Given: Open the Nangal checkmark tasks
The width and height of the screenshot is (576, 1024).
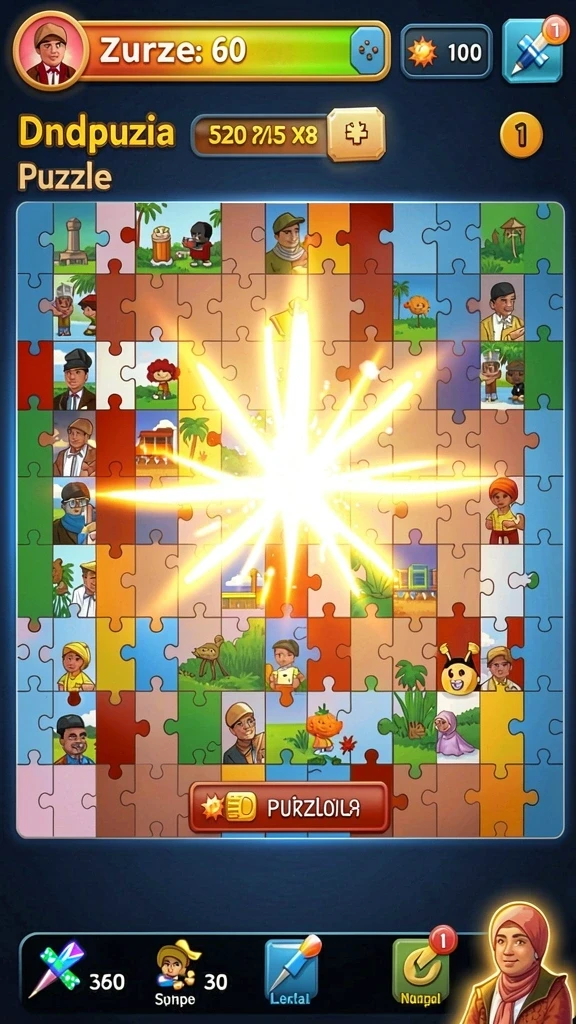Looking at the screenshot, I should click(x=421, y=972).
